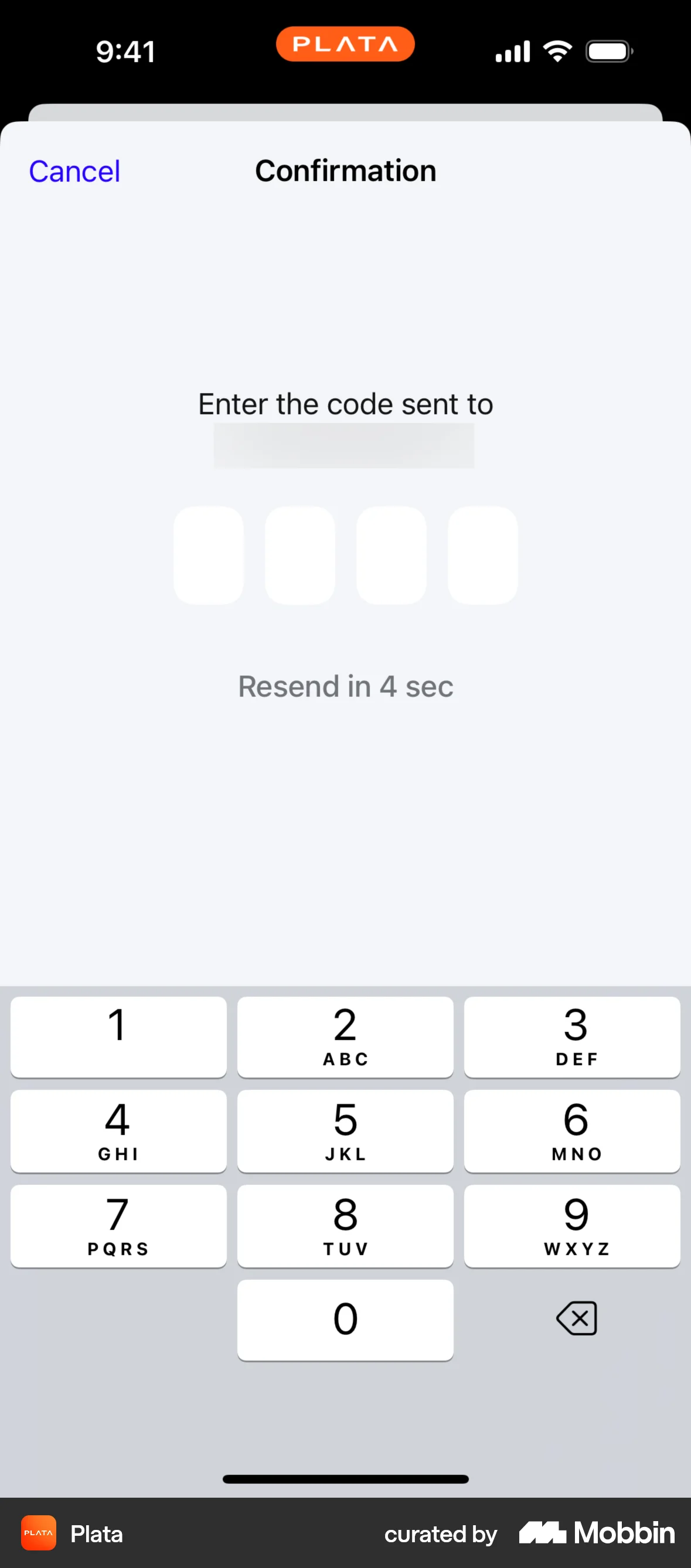Tap the Plata logo in status bar

click(x=345, y=44)
